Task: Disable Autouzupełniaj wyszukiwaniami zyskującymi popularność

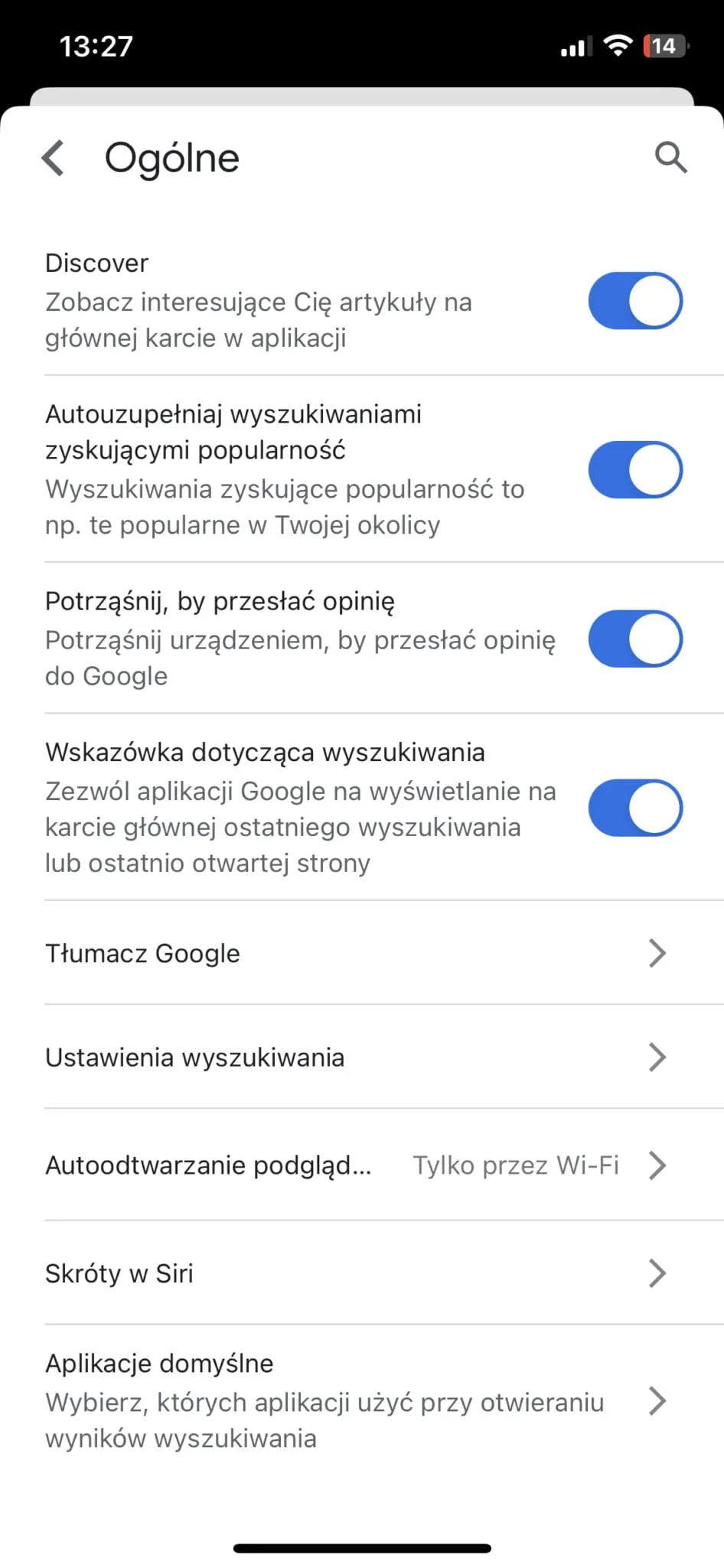Action: click(x=634, y=469)
